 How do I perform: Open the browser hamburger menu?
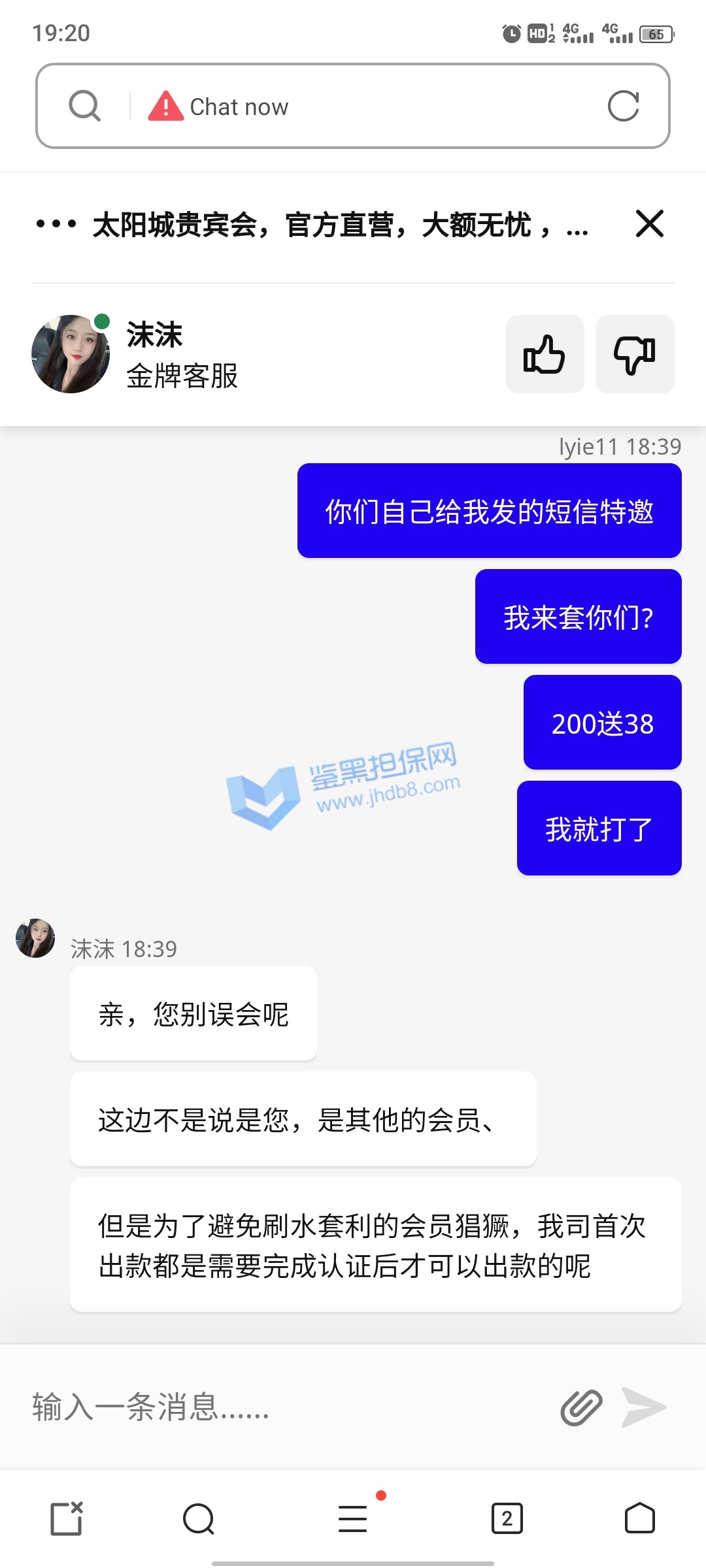[x=353, y=1518]
